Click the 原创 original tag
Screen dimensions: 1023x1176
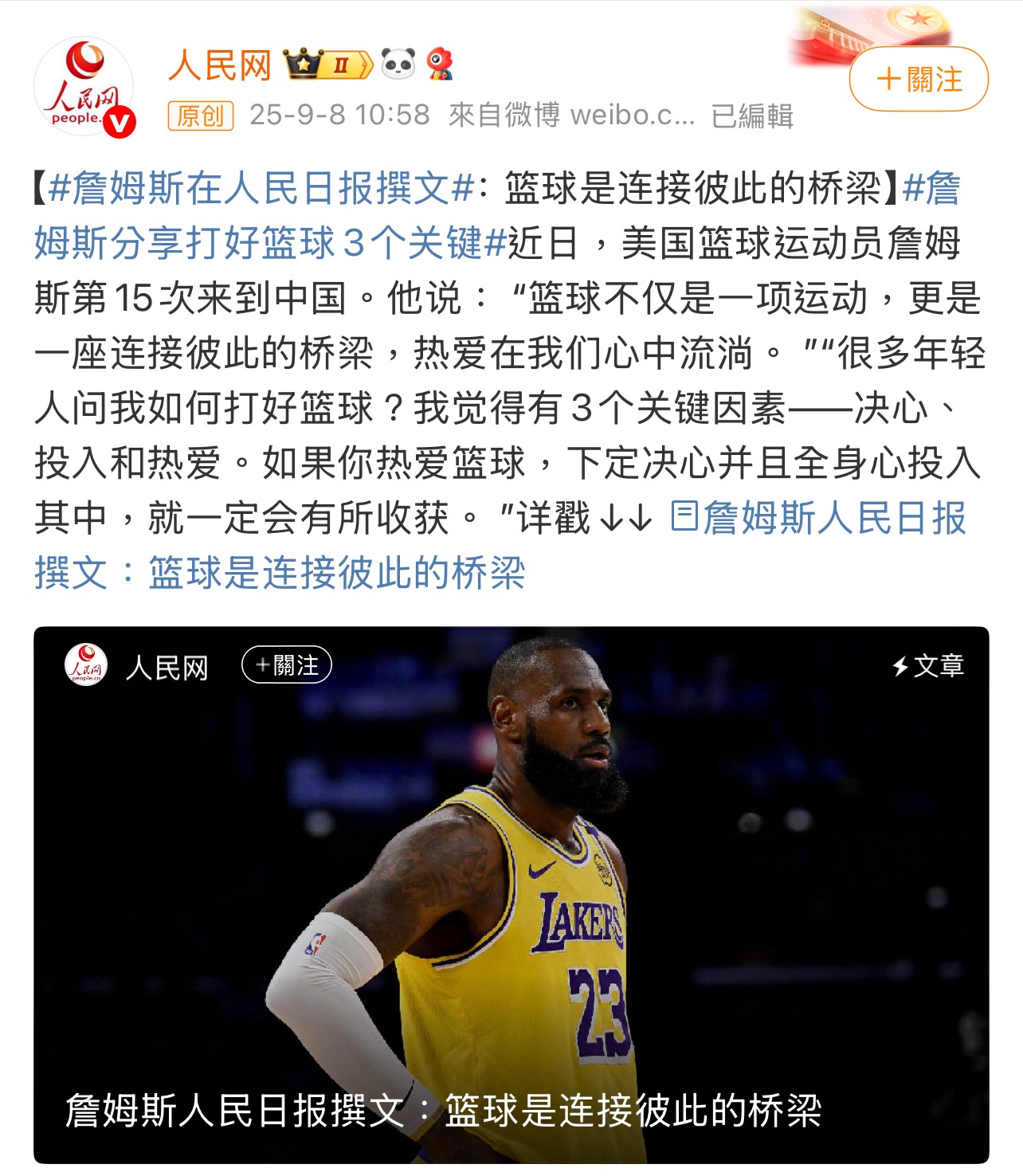point(202,114)
